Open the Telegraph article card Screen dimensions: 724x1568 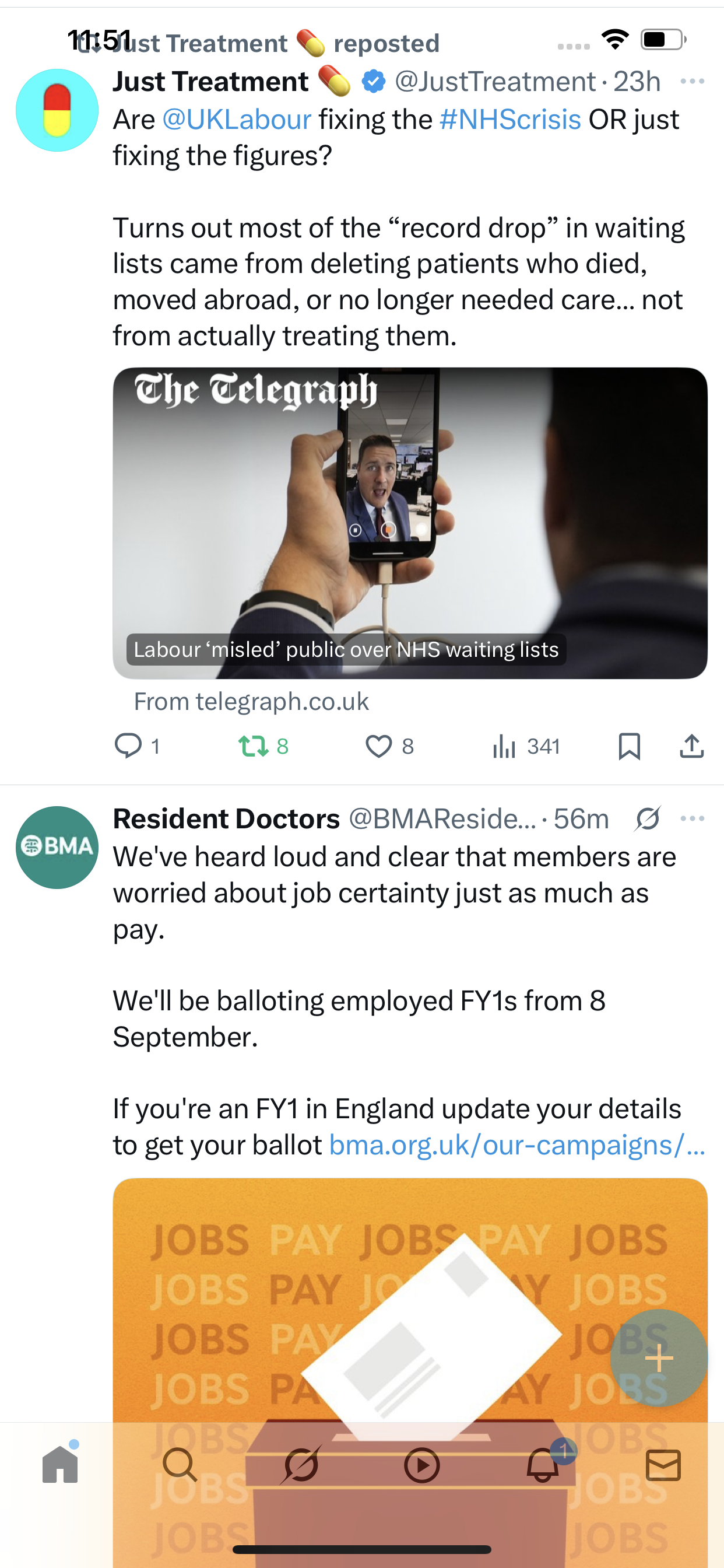click(409, 523)
